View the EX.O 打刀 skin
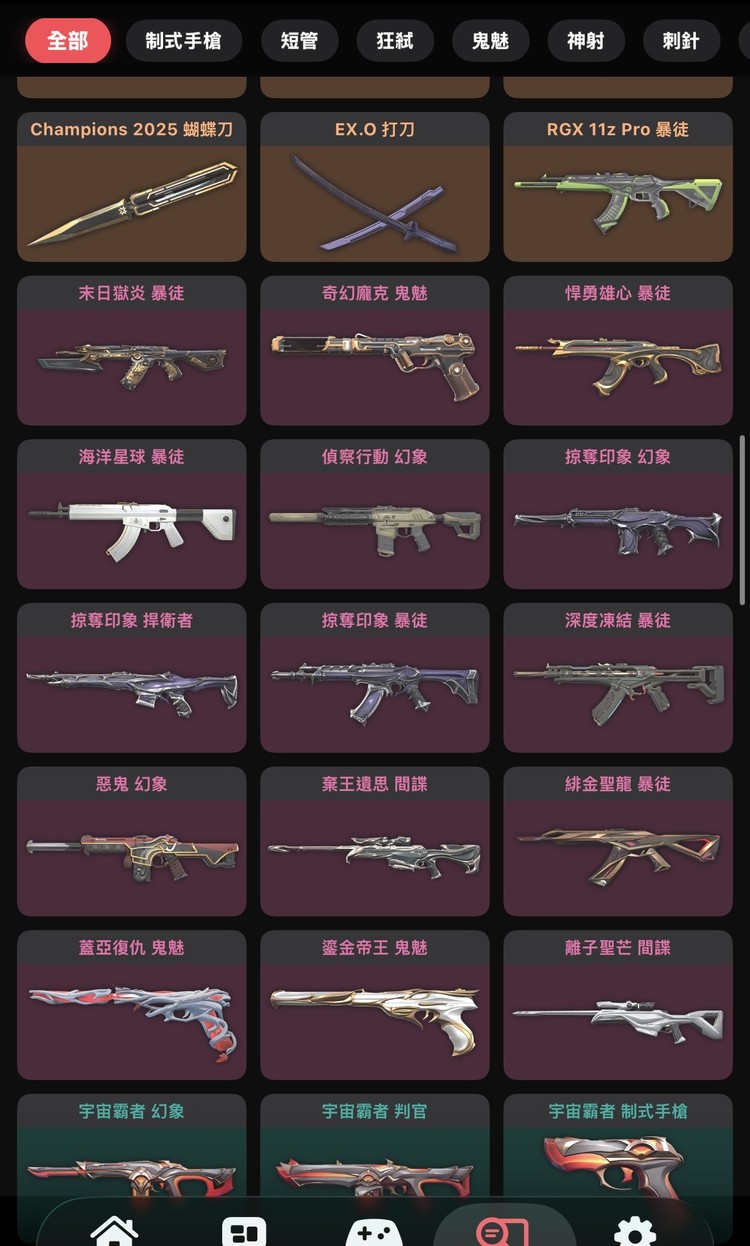 pos(375,187)
